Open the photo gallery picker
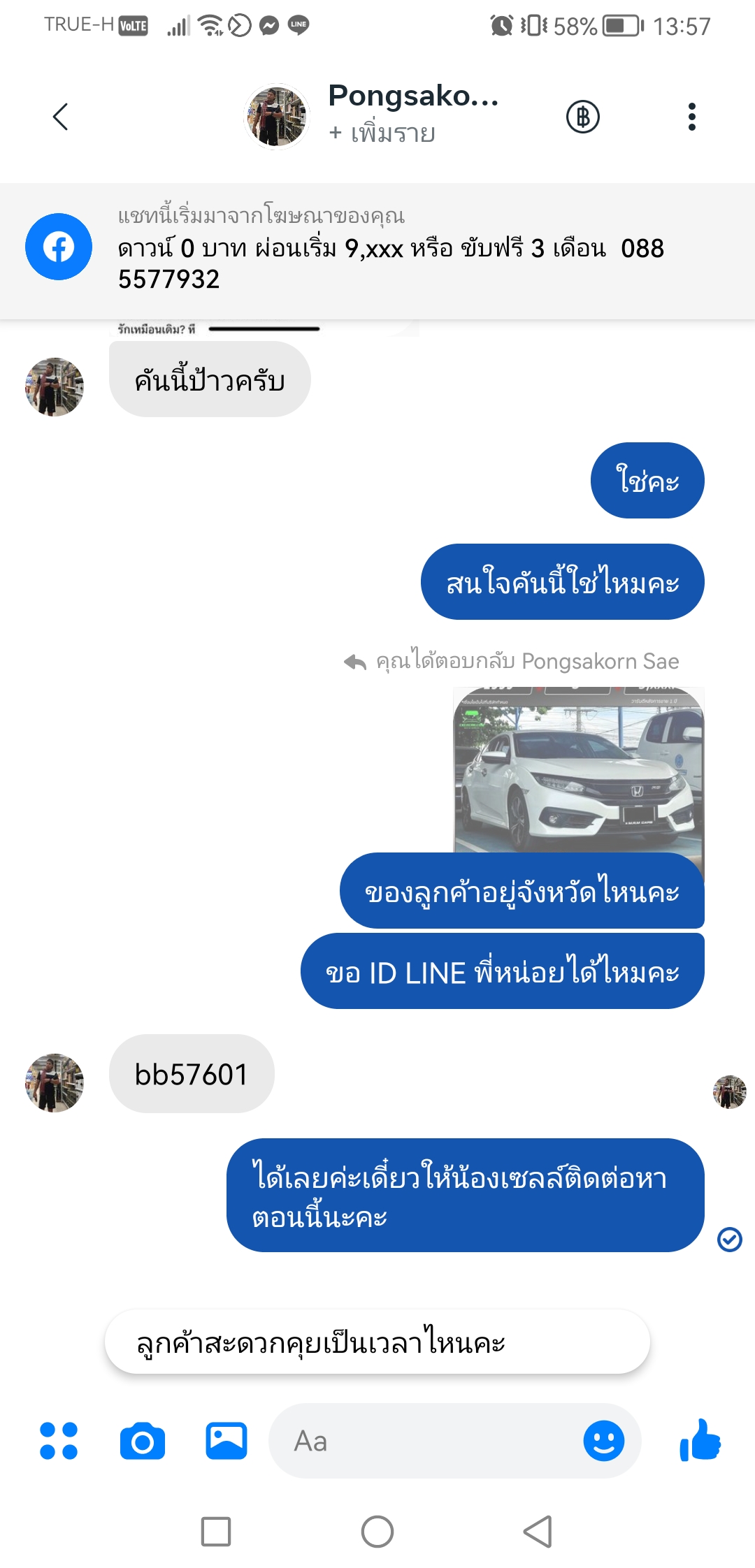Viewport: 755px width, 1568px height. (x=226, y=1441)
